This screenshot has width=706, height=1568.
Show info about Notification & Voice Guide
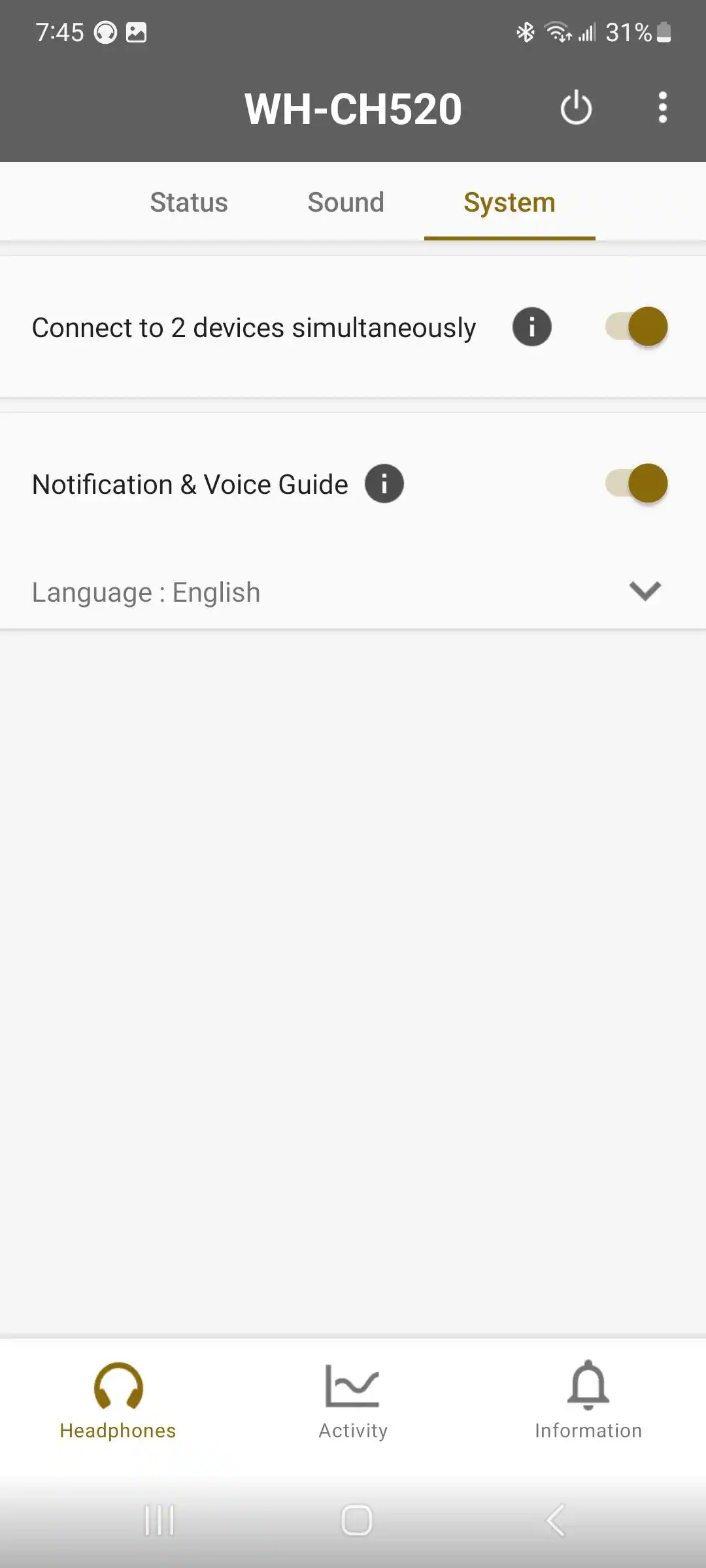point(384,484)
